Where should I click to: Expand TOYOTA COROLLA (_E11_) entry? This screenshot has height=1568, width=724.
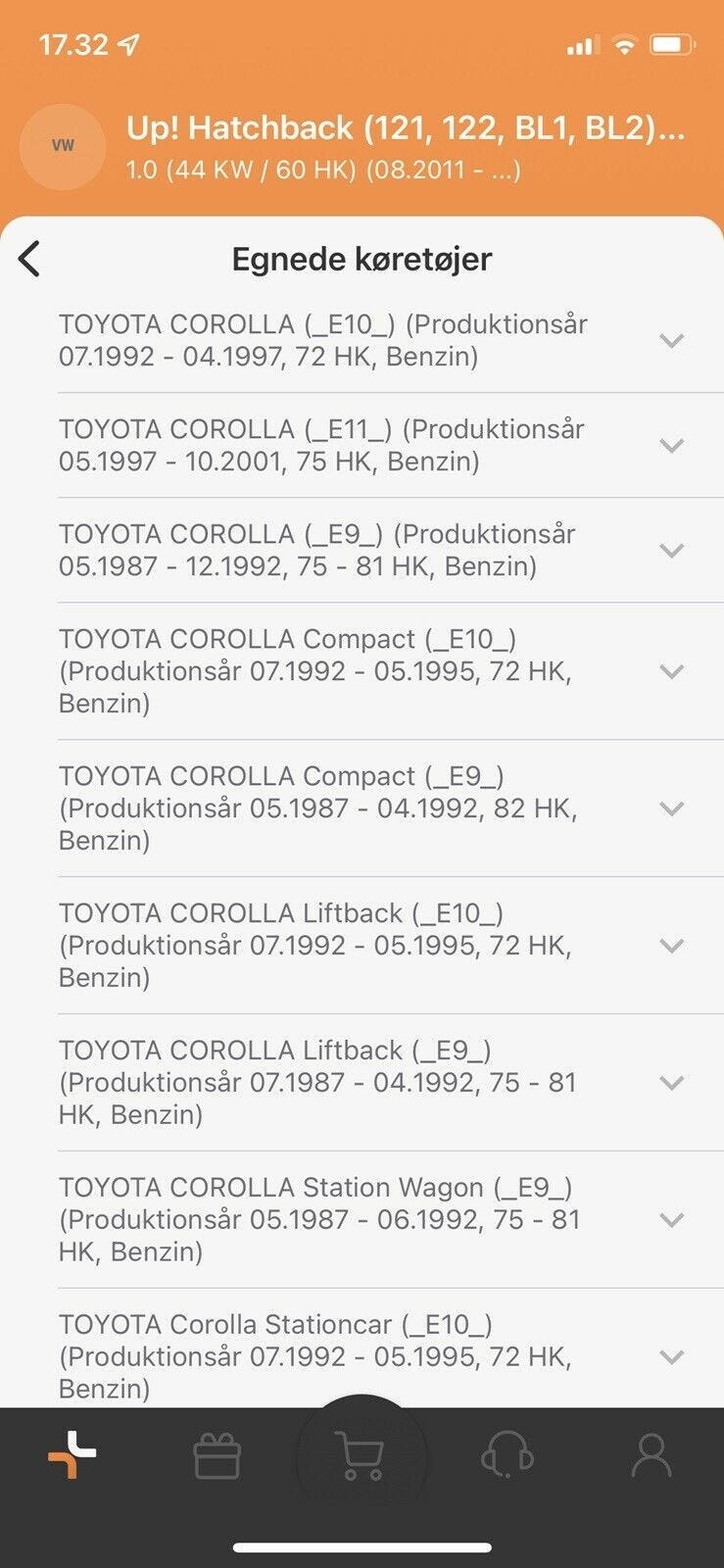pyautogui.click(x=671, y=446)
